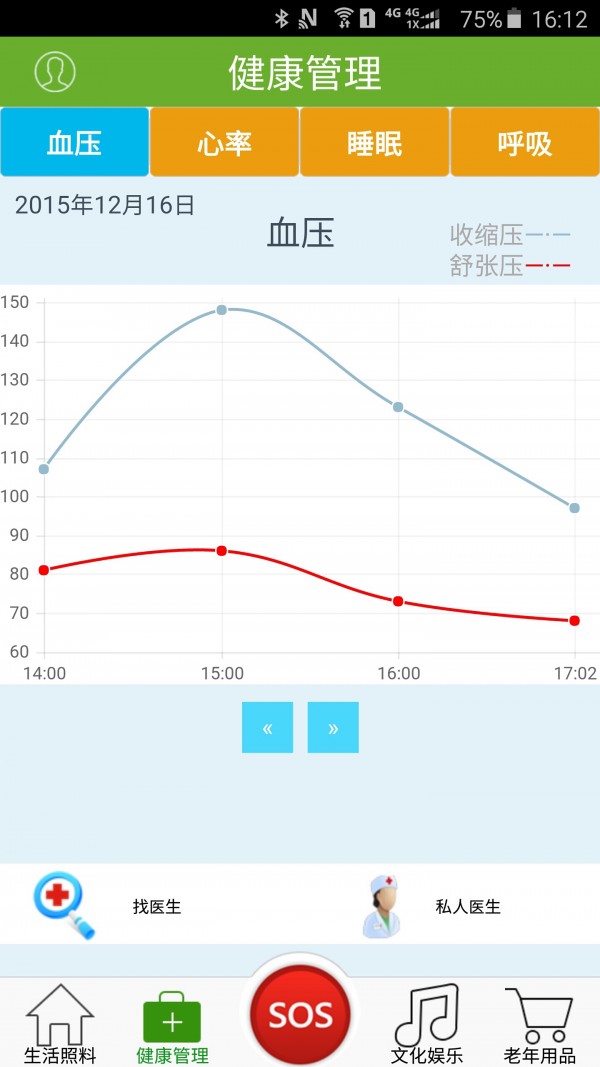Open 找医生 to find a doctor
The height and width of the screenshot is (1067, 600).
[110, 906]
